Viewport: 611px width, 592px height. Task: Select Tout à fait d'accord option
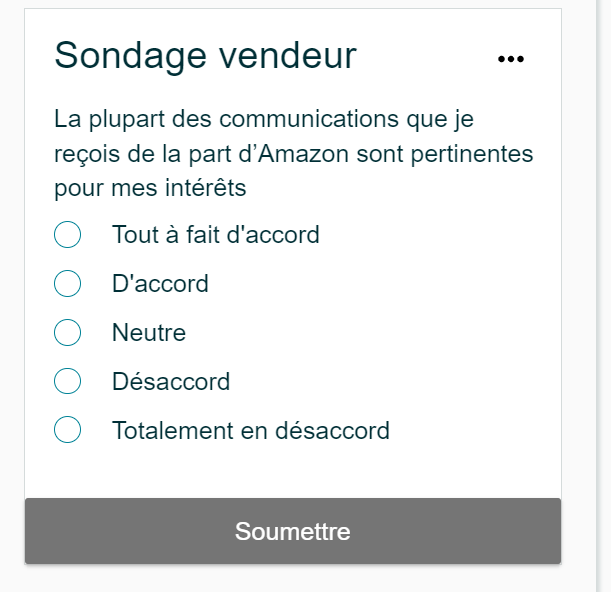[x=67, y=235]
